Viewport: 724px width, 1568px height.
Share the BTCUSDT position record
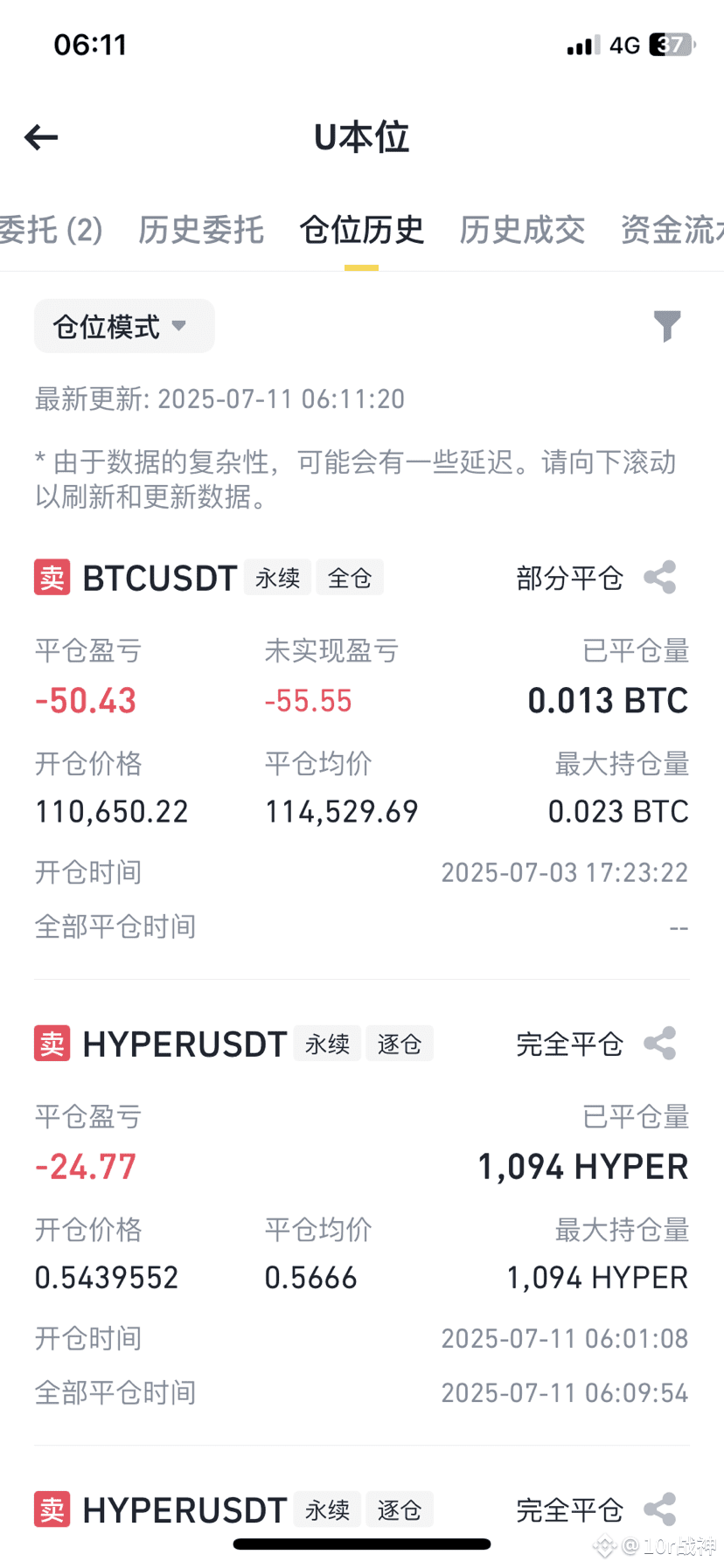661,577
